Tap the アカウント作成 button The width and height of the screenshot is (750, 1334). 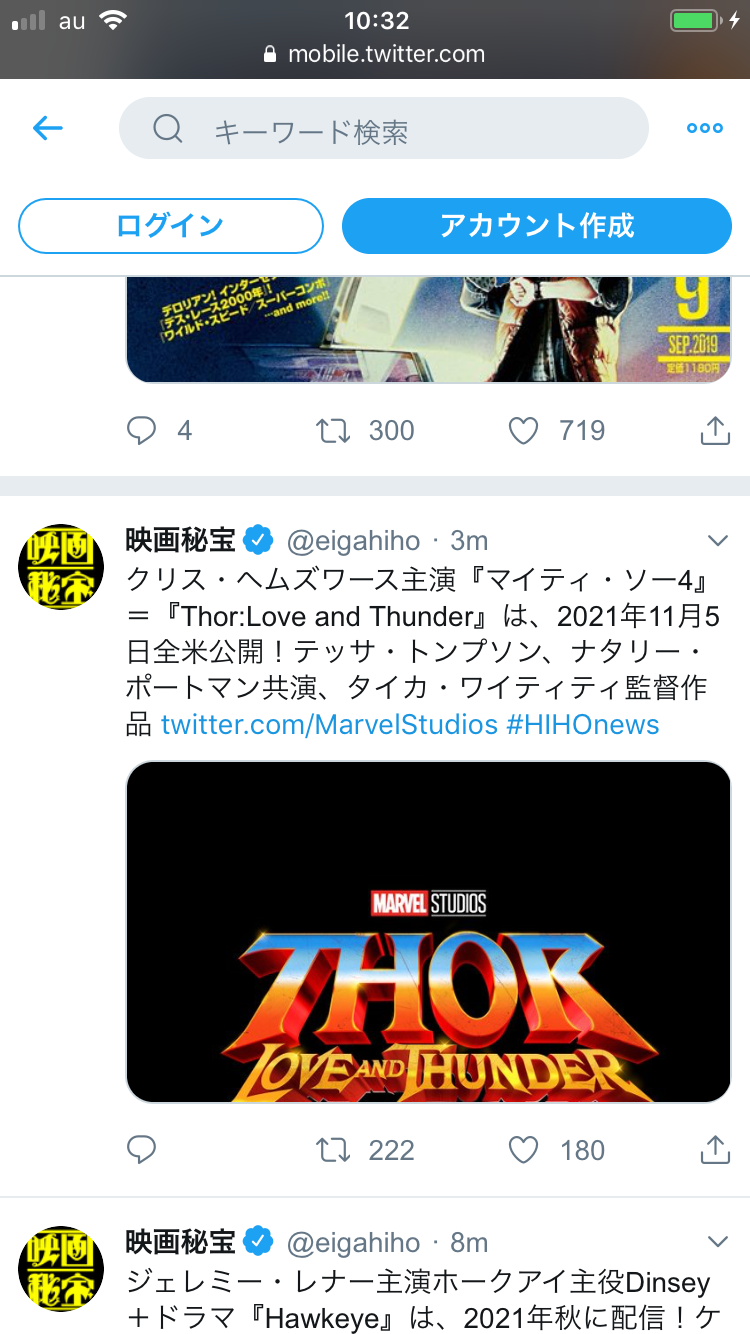click(537, 226)
